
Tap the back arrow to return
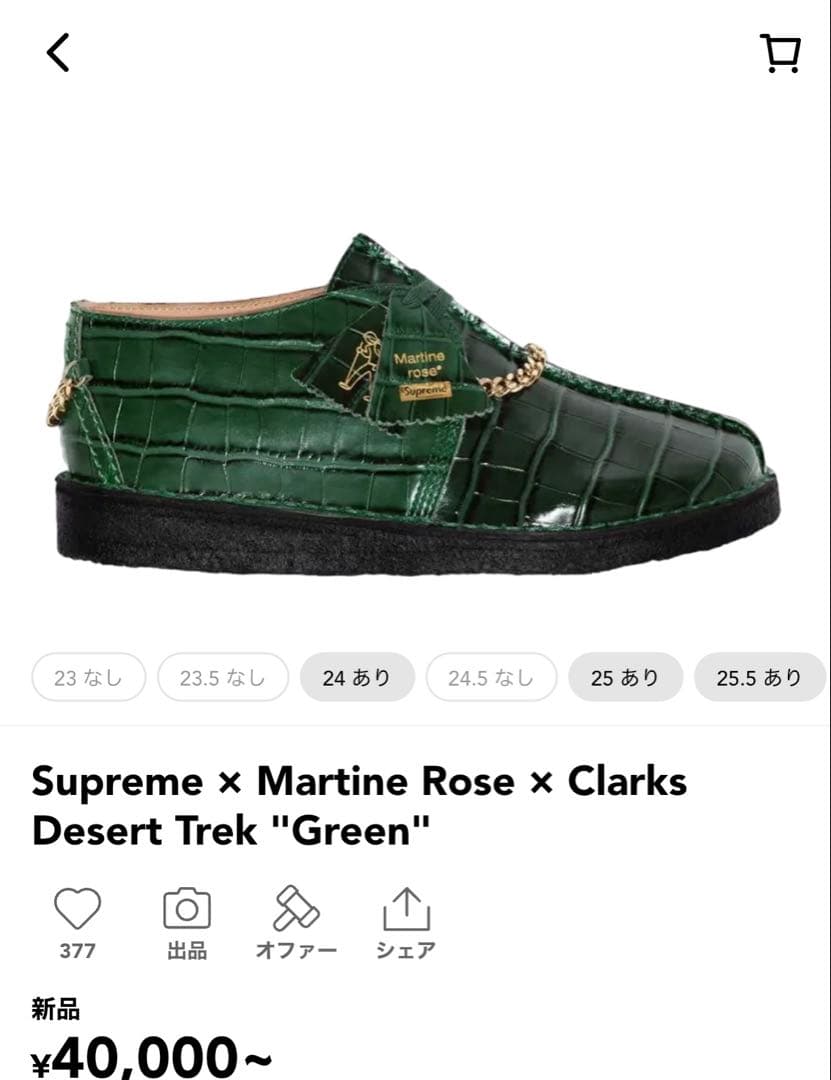[x=57, y=54]
